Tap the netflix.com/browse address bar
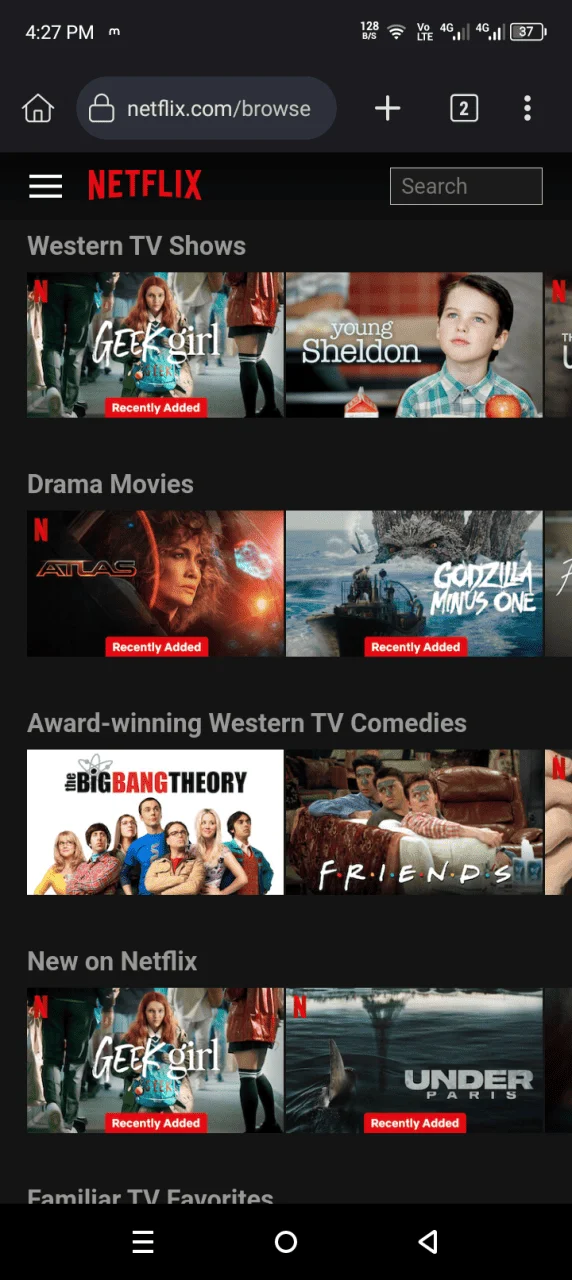572x1280 pixels. [x=206, y=108]
